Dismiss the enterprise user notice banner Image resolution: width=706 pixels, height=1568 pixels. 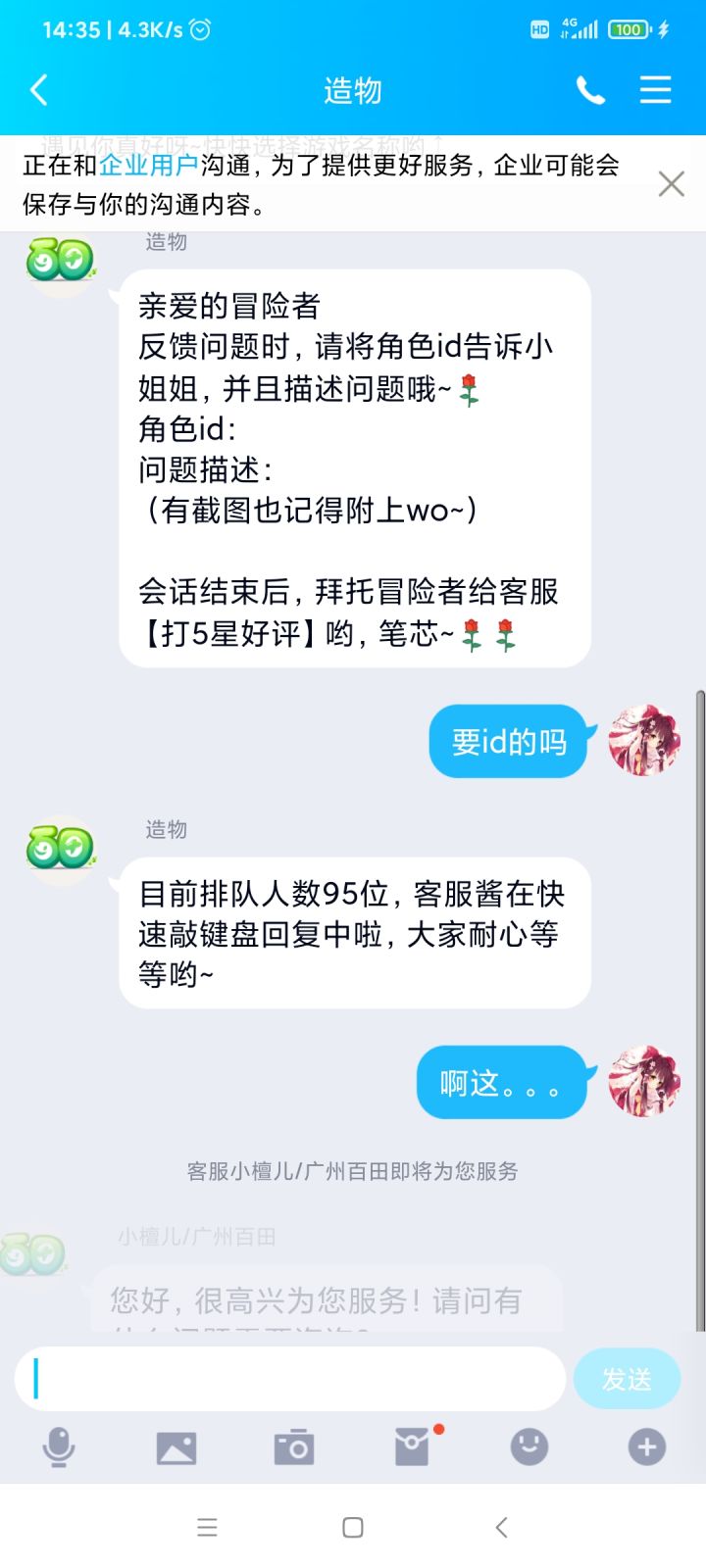671,183
